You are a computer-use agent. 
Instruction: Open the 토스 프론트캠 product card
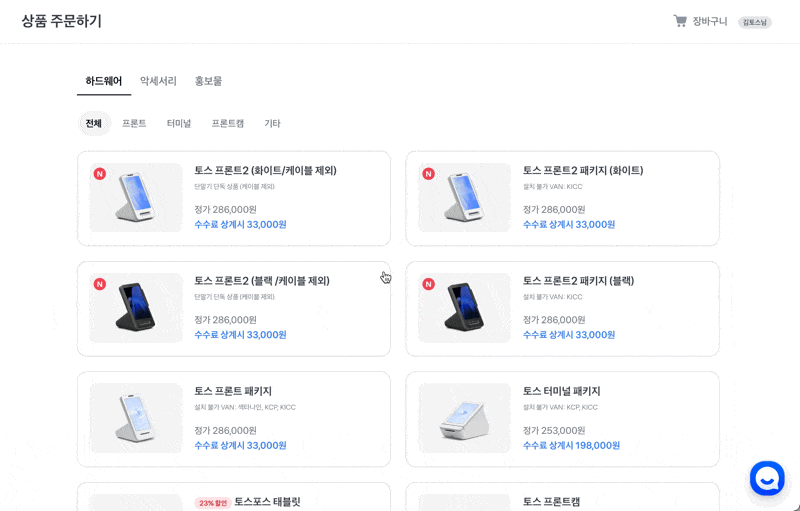pyautogui.click(x=562, y=499)
